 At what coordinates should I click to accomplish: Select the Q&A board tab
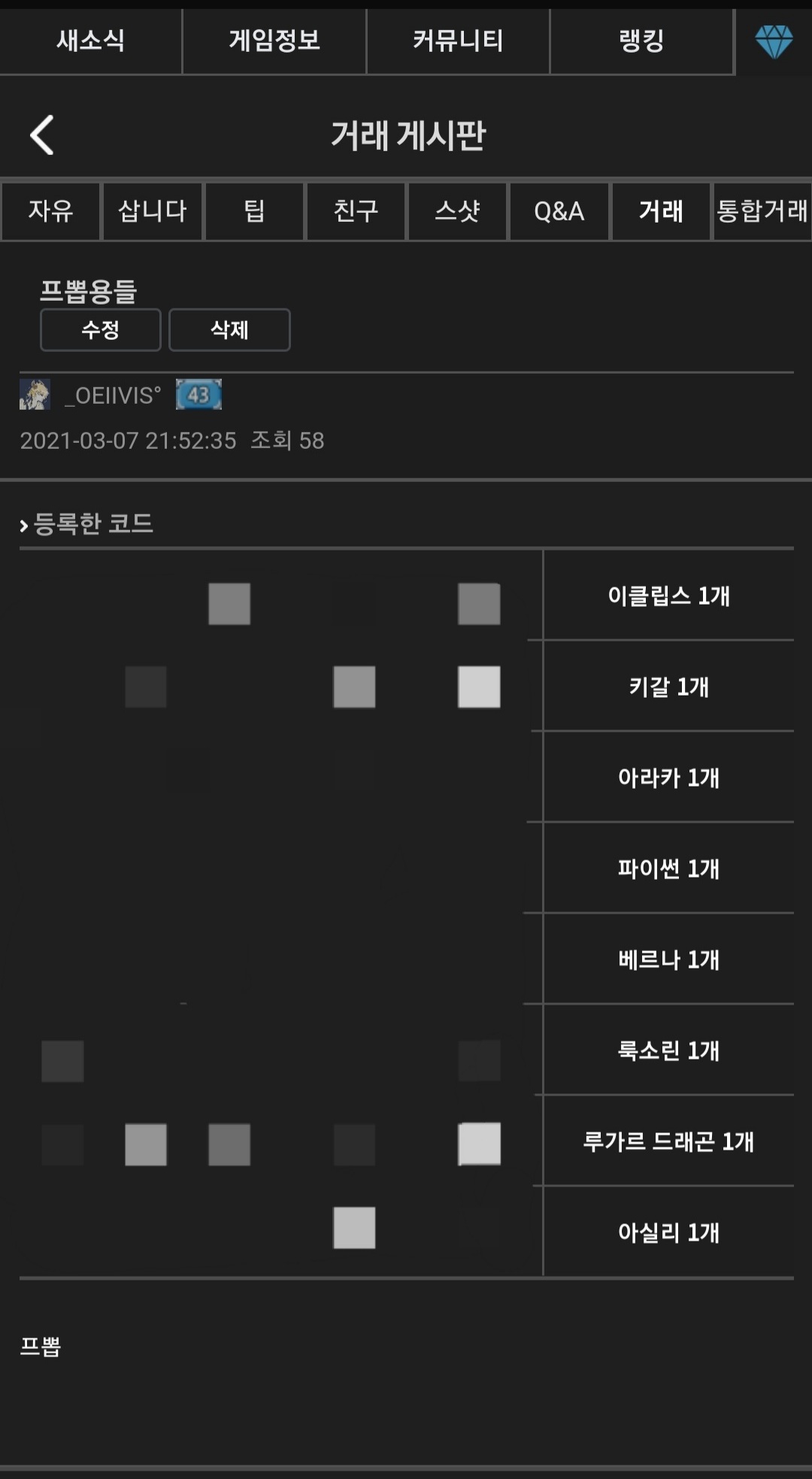pyautogui.click(x=559, y=211)
